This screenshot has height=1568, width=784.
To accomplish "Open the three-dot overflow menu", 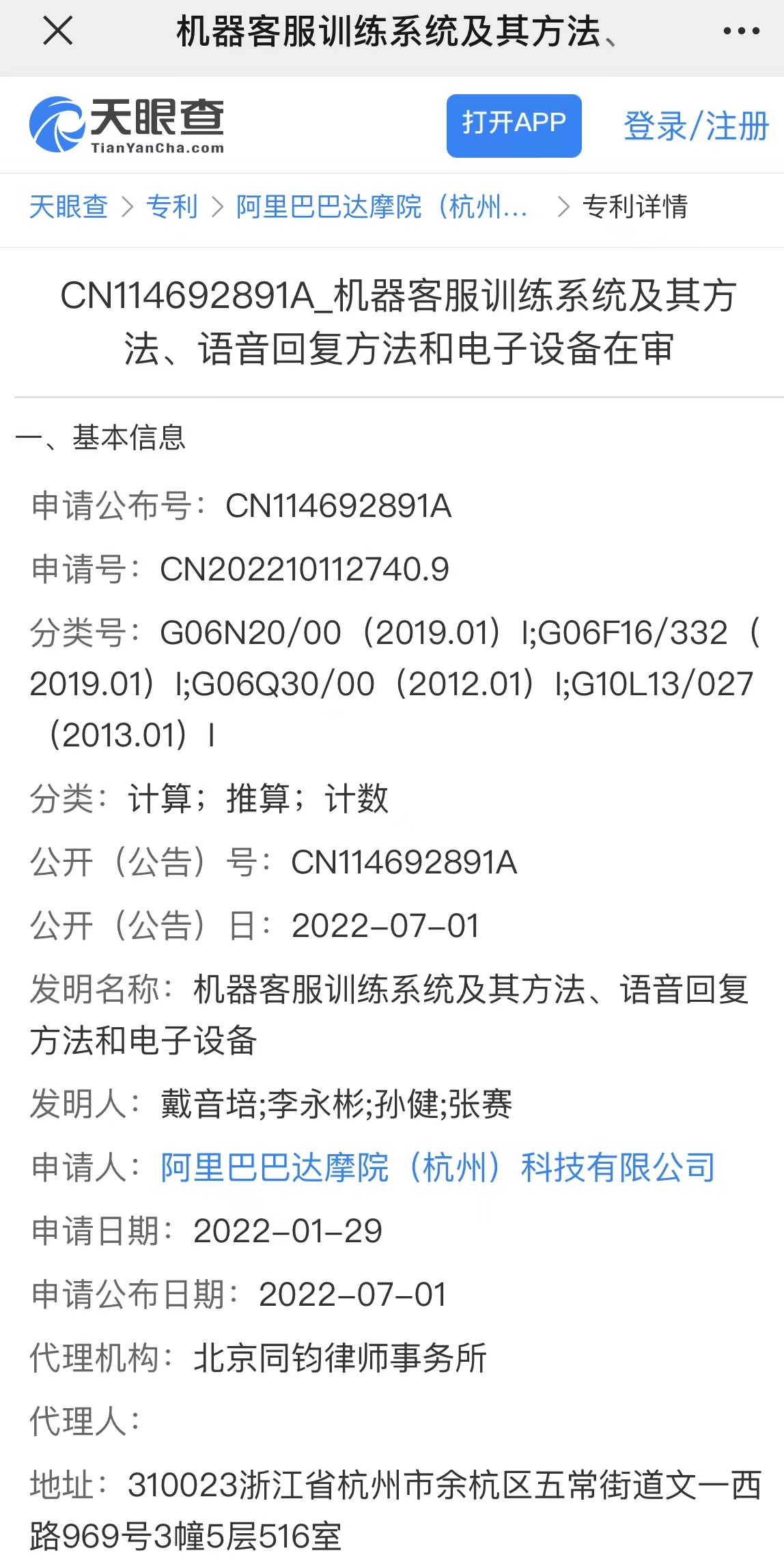I will click(742, 31).
